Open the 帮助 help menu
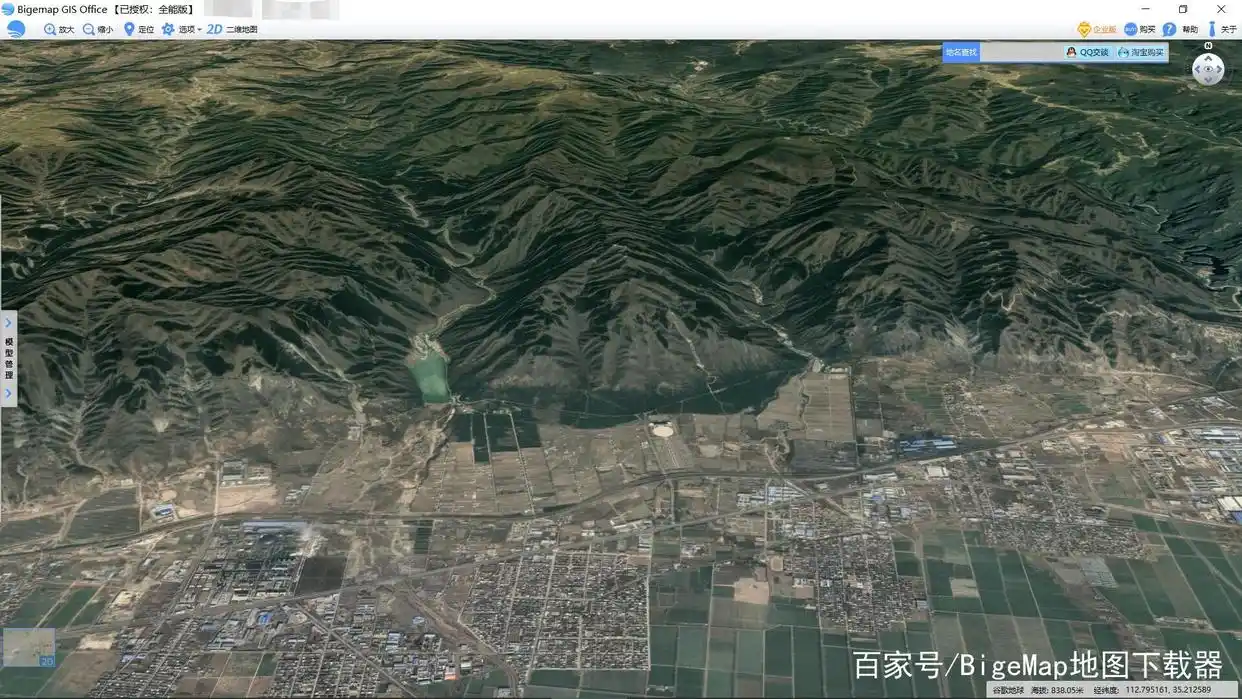Image resolution: width=1242 pixels, height=699 pixels. click(x=1179, y=29)
